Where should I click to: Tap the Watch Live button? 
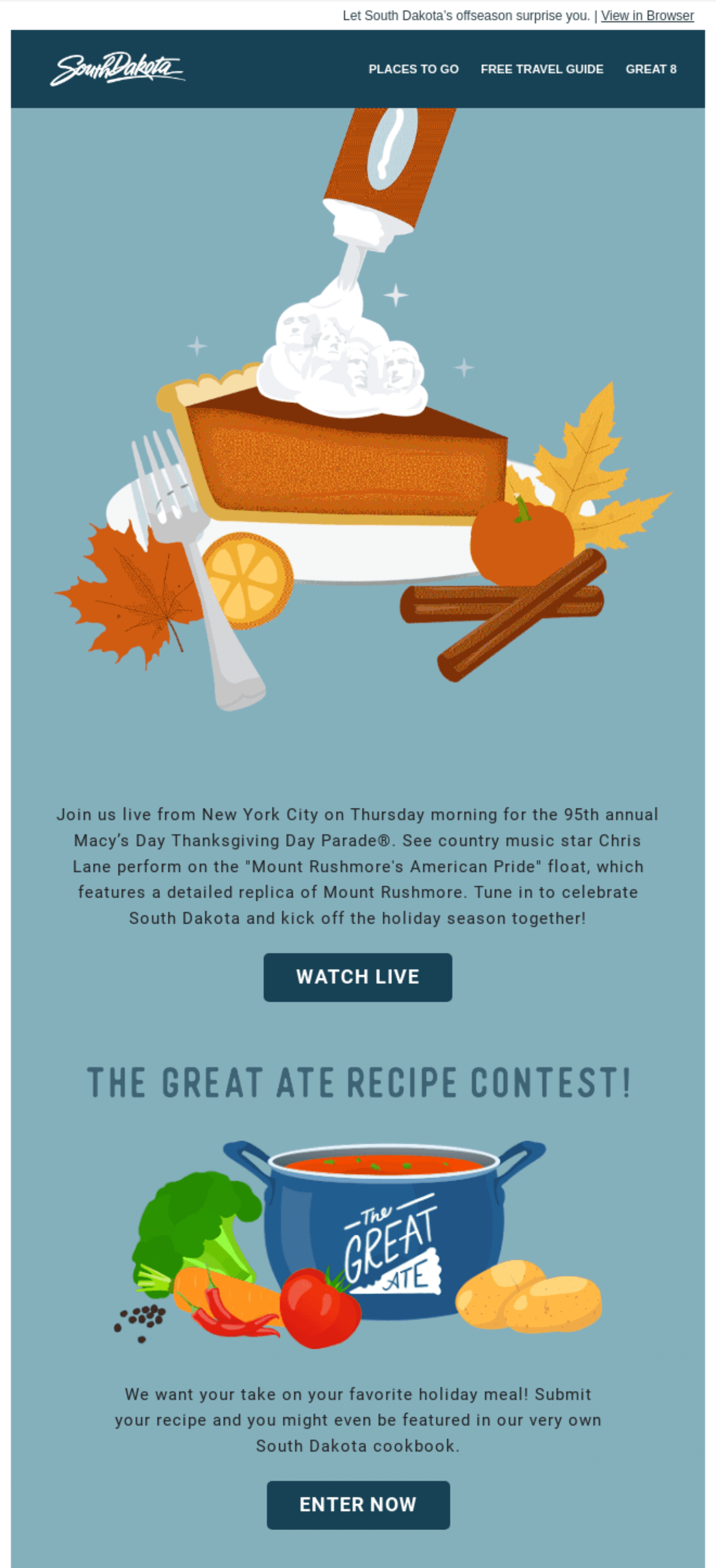(x=358, y=977)
